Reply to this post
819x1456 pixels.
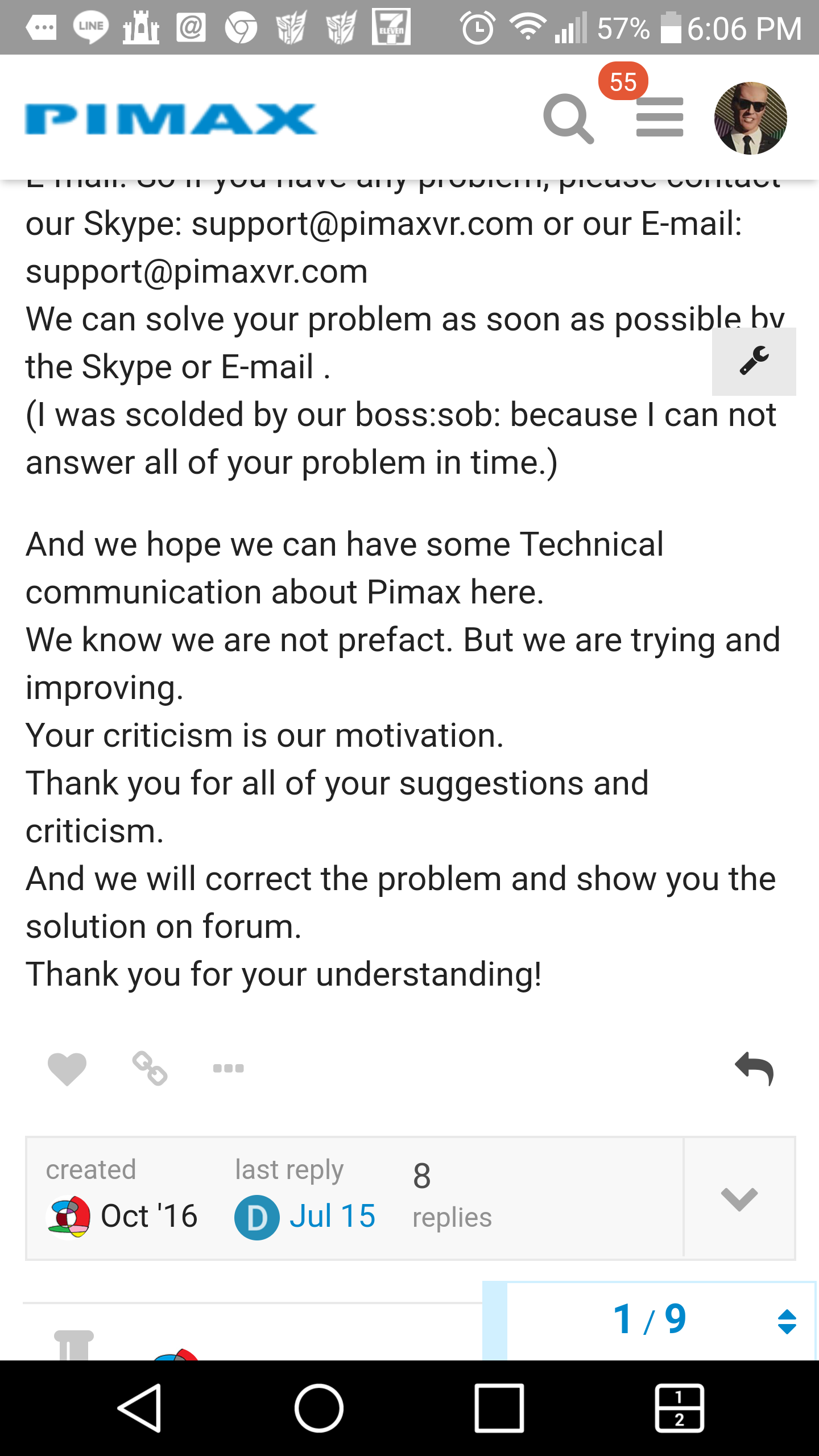tap(754, 1069)
